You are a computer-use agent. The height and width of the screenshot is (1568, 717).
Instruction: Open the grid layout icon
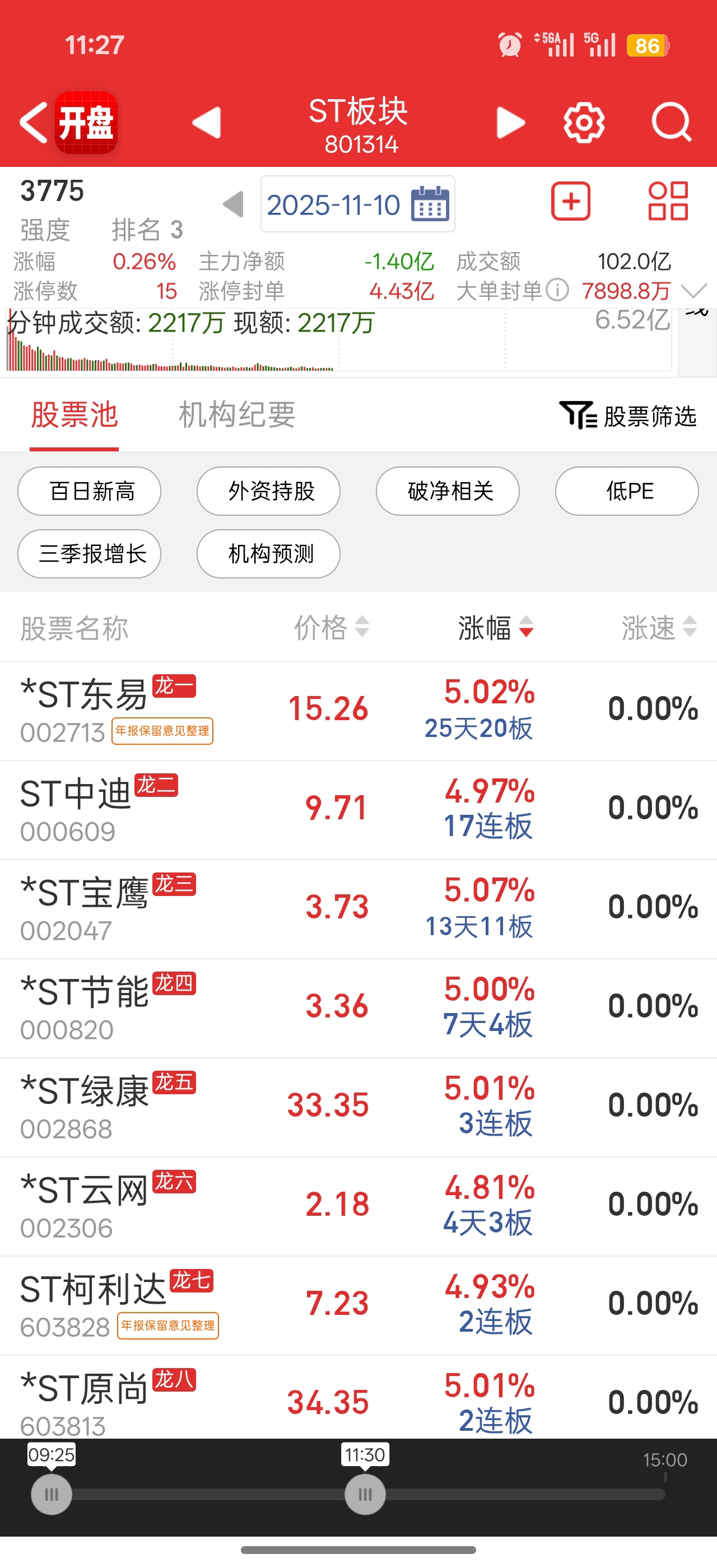click(668, 201)
